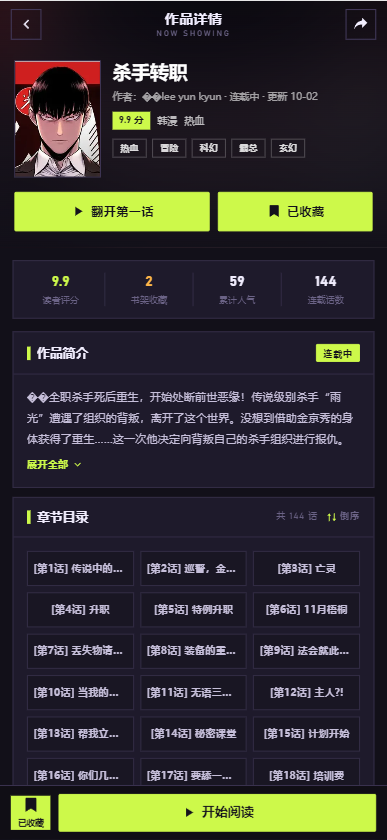Open chapter 第3话 亡灵
Viewport: 387px width, 840px height.
(307, 568)
